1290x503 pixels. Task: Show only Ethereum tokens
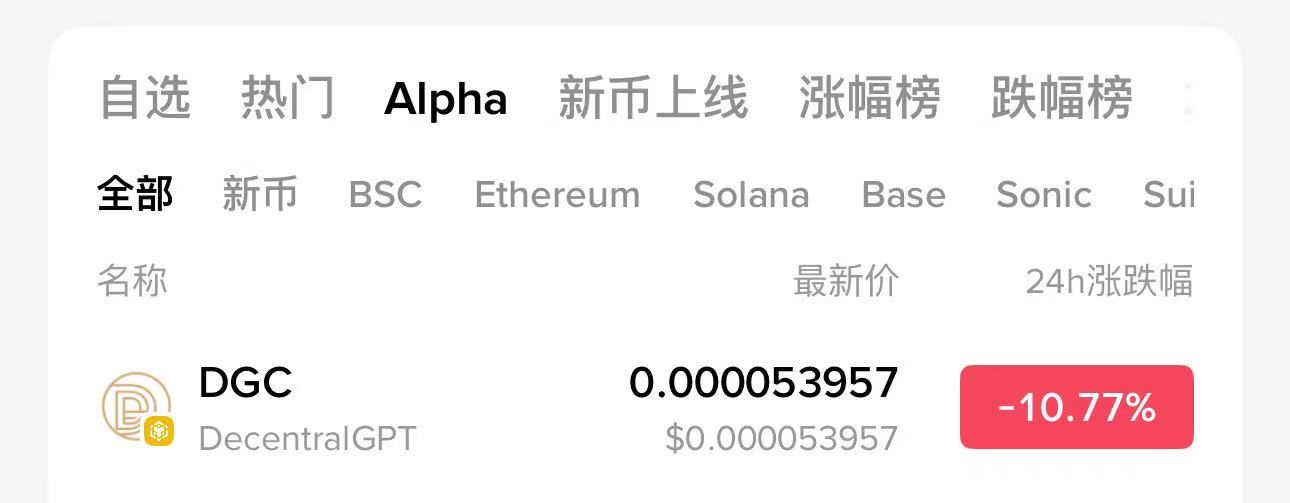[557, 194]
